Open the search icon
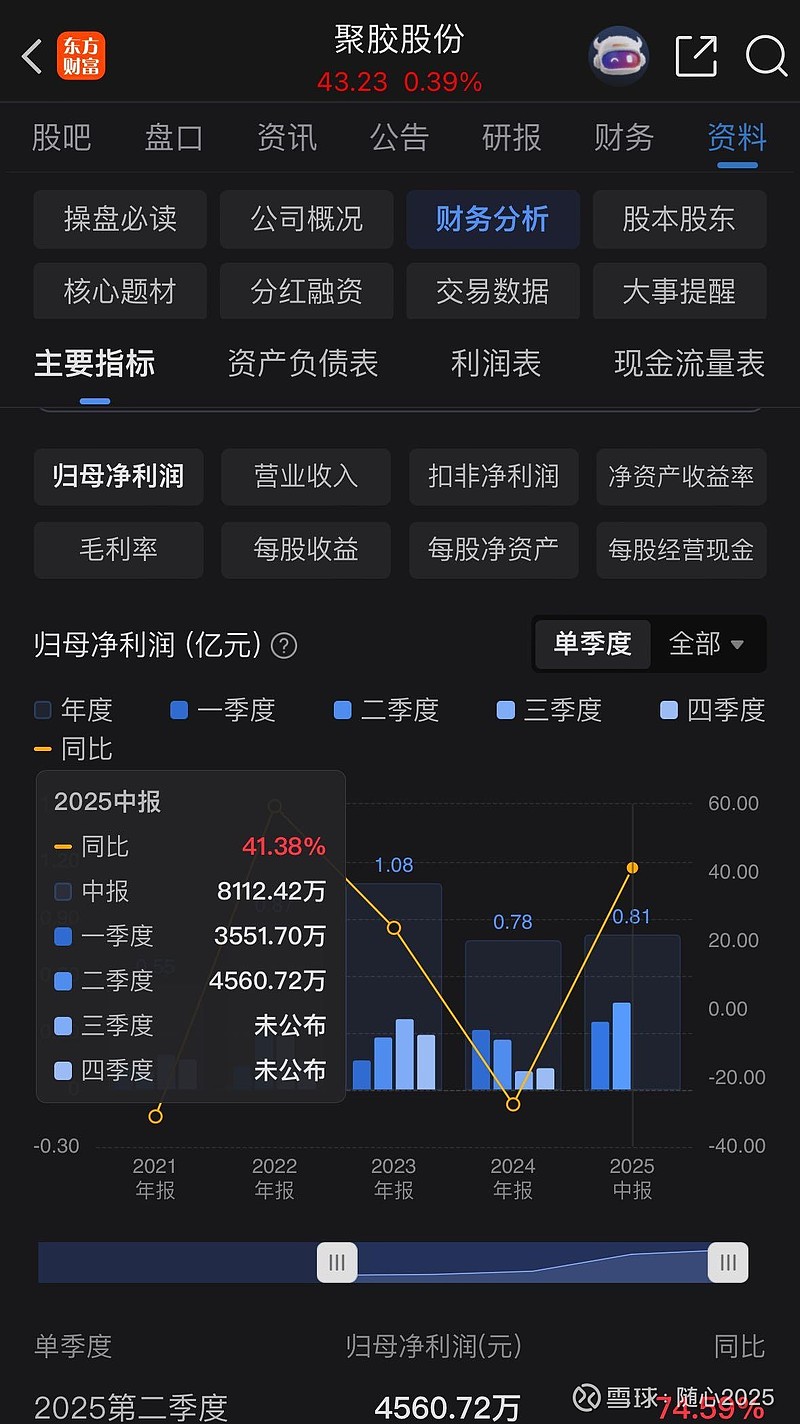800x1424 pixels. (x=766, y=57)
